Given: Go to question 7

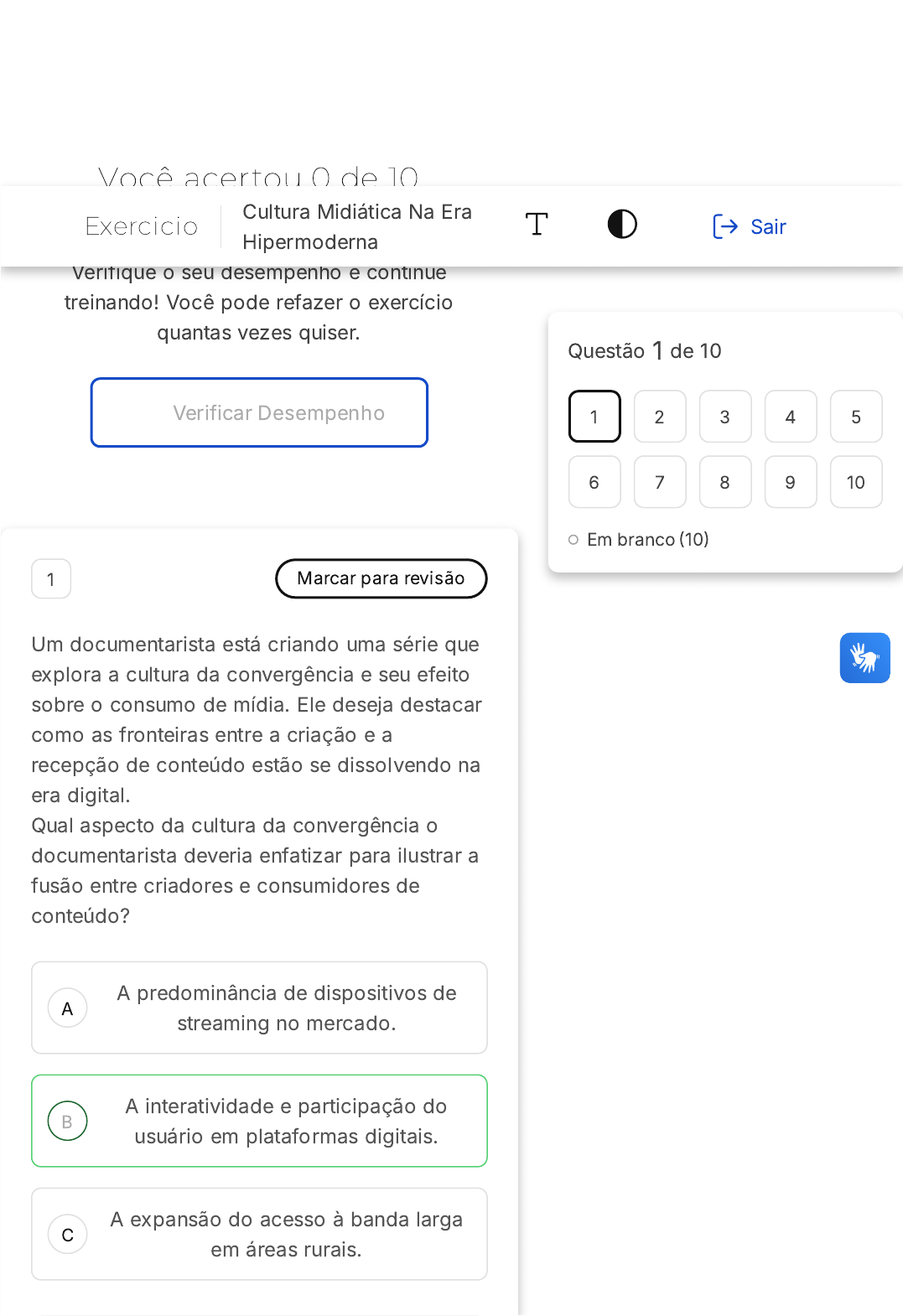Looking at the screenshot, I should pyautogui.click(x=660, y=482).
